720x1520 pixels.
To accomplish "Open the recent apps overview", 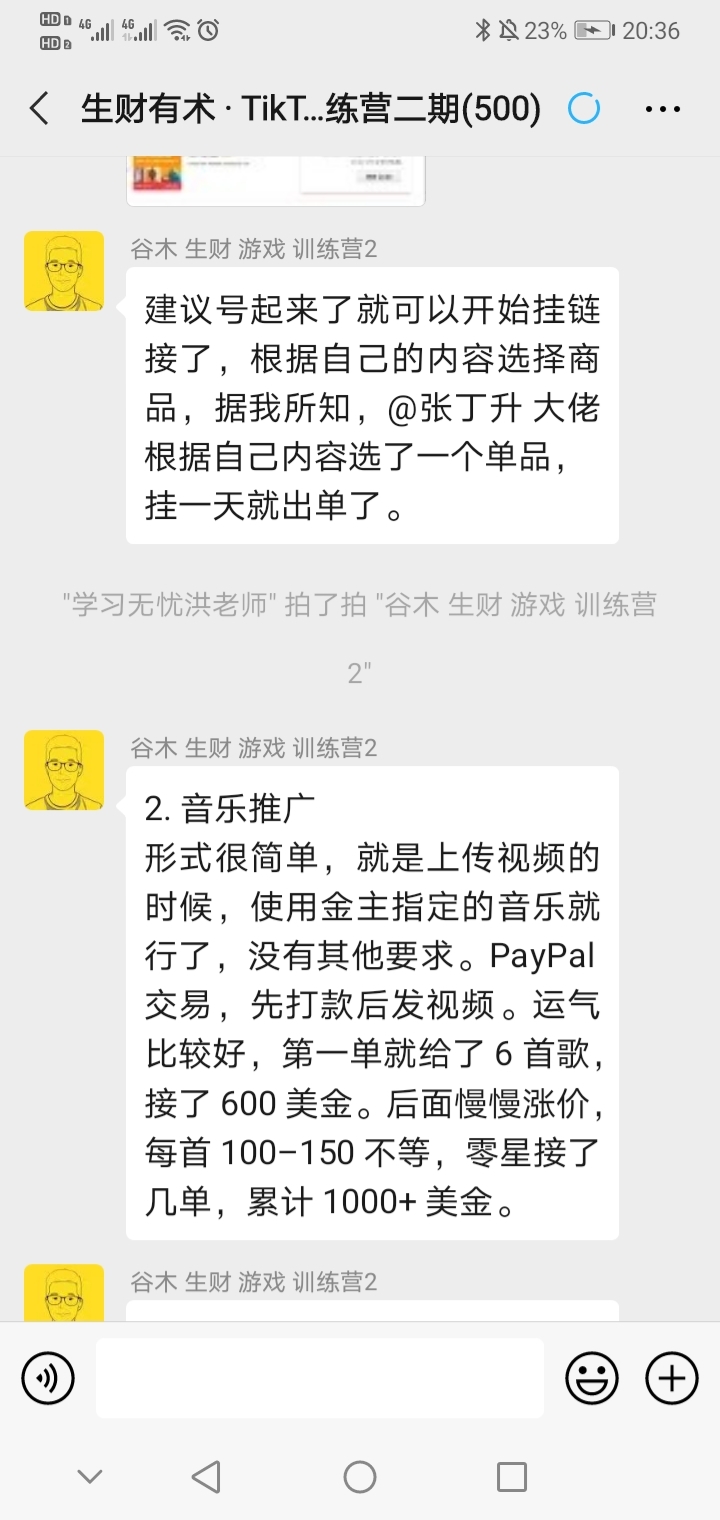I will pos(511,1476).
